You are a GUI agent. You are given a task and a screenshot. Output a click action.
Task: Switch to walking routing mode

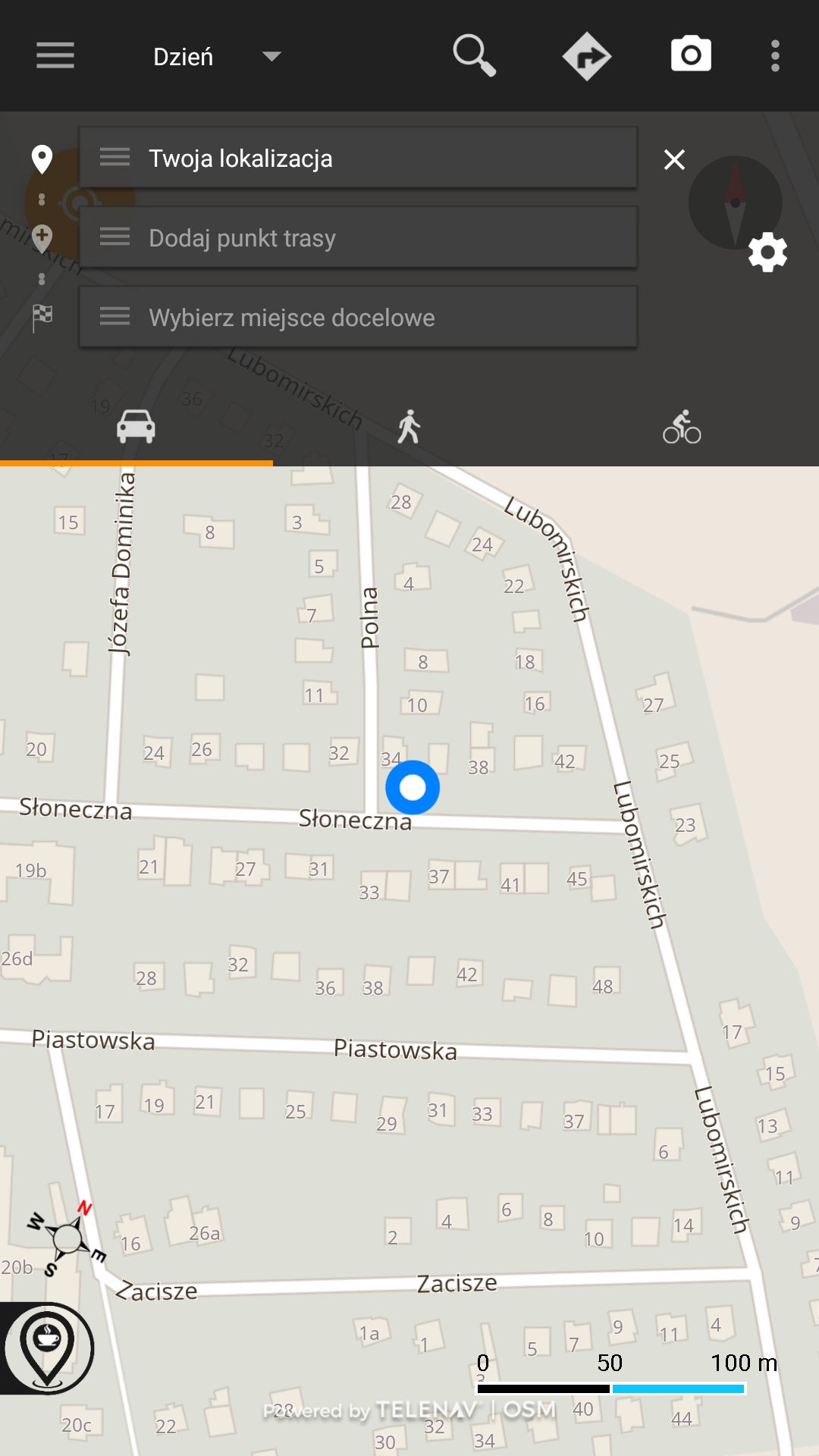(x=409, y=426)
